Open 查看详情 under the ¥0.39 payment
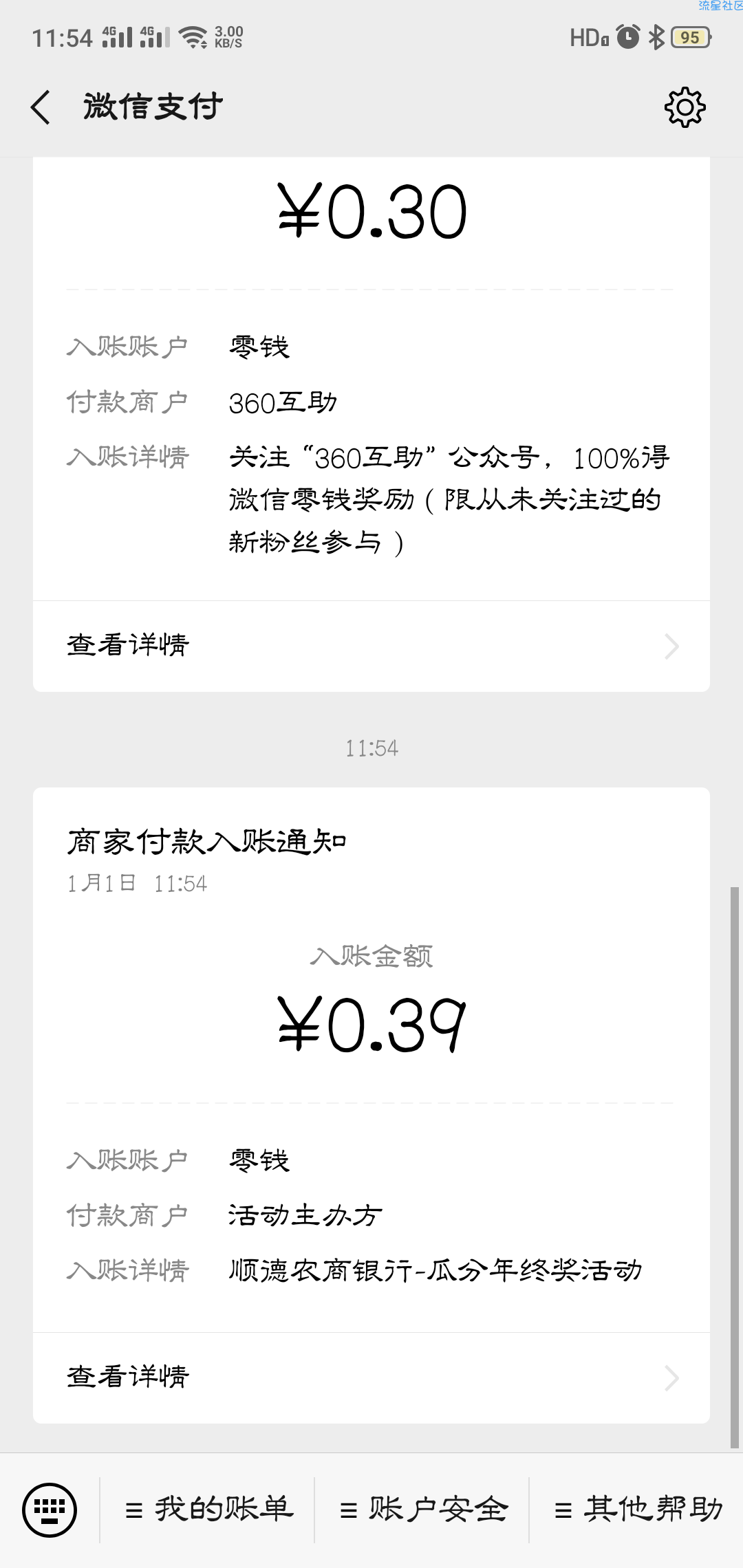The width and height of the screenshot is (743, 1568). 371,1378
